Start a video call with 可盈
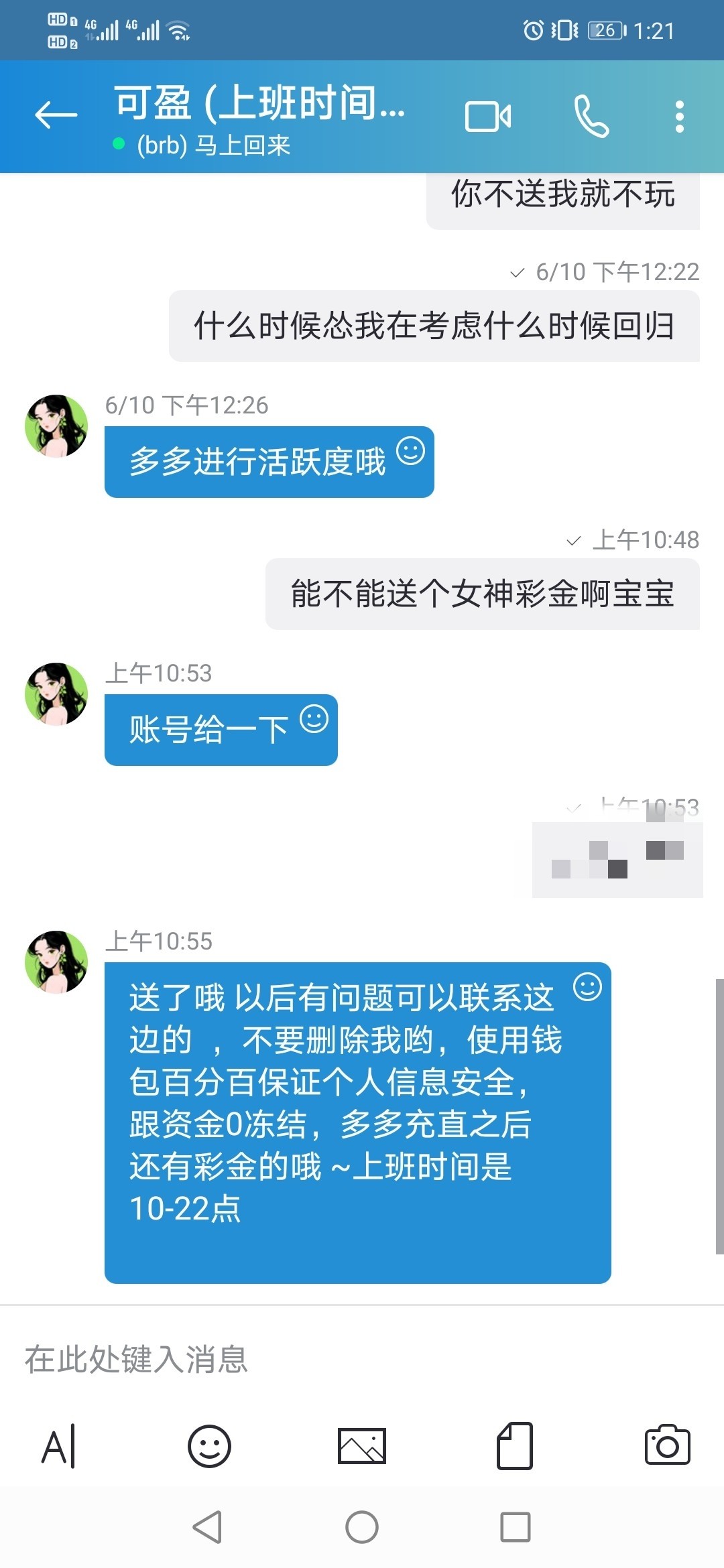This screenshot has height=1568, width=724. tap(488, 117)
